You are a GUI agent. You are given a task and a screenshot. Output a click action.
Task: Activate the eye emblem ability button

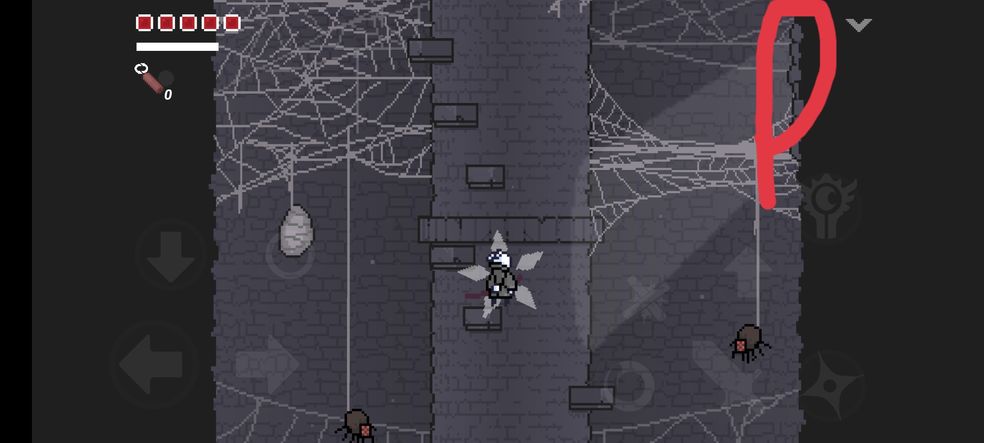(829, 205)
